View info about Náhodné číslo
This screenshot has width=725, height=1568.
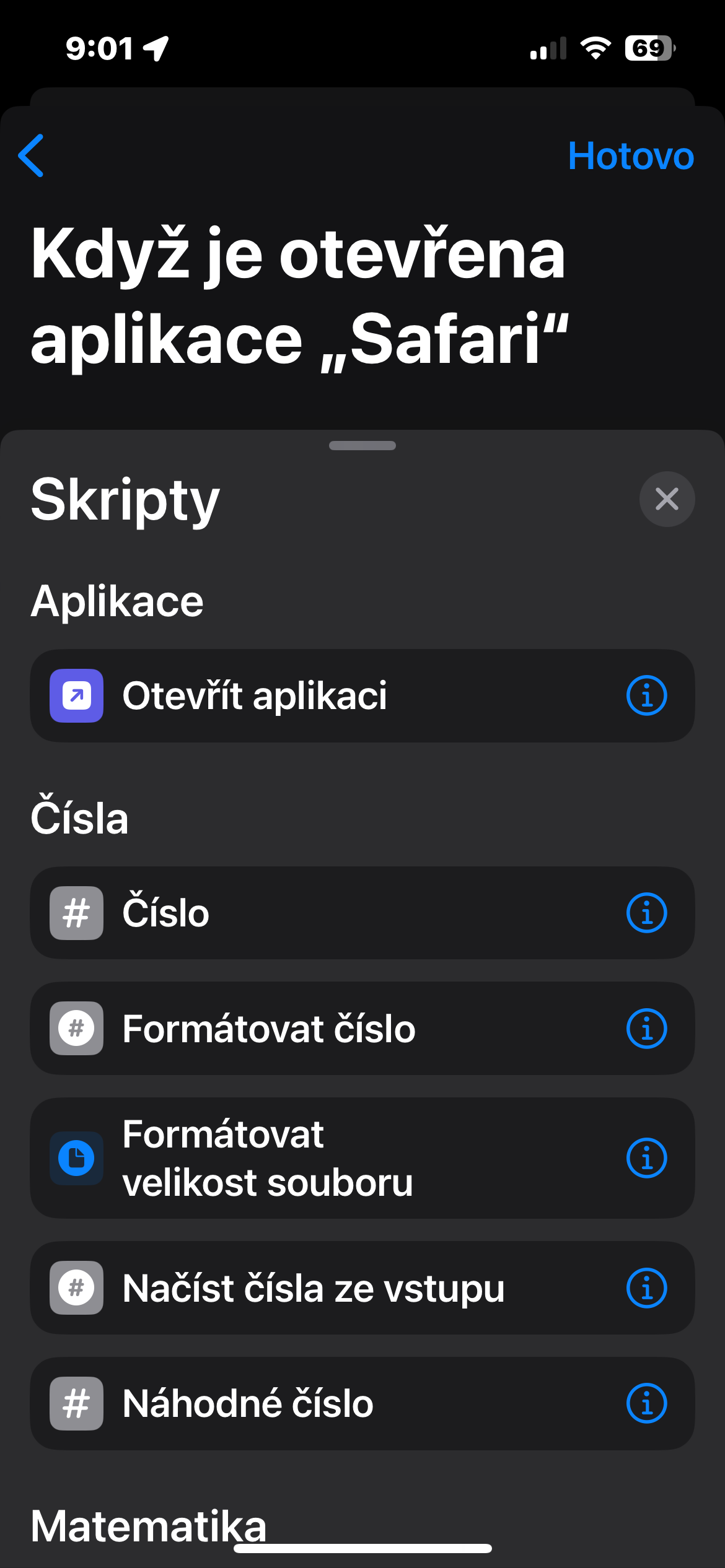[646, 1403]
